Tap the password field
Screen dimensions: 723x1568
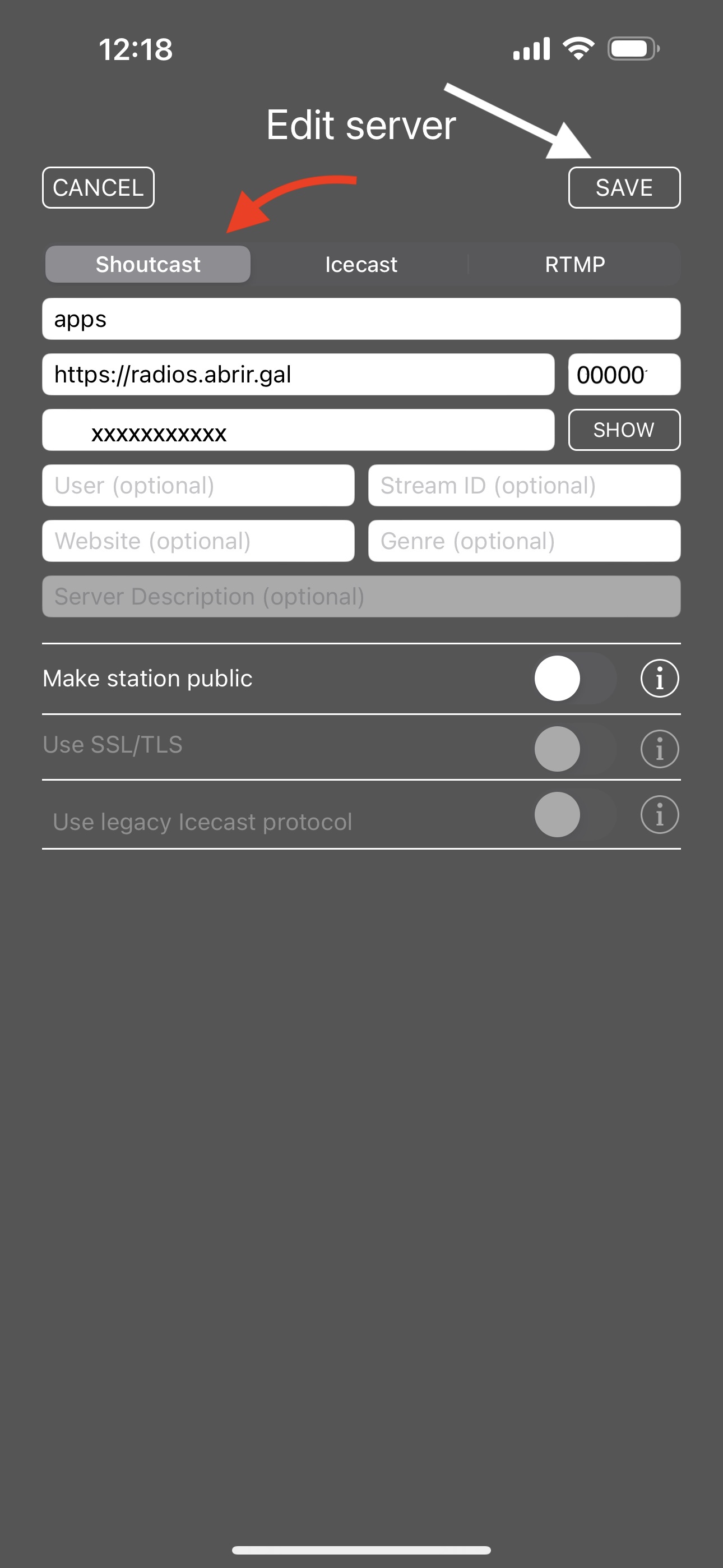pos(298,430)
